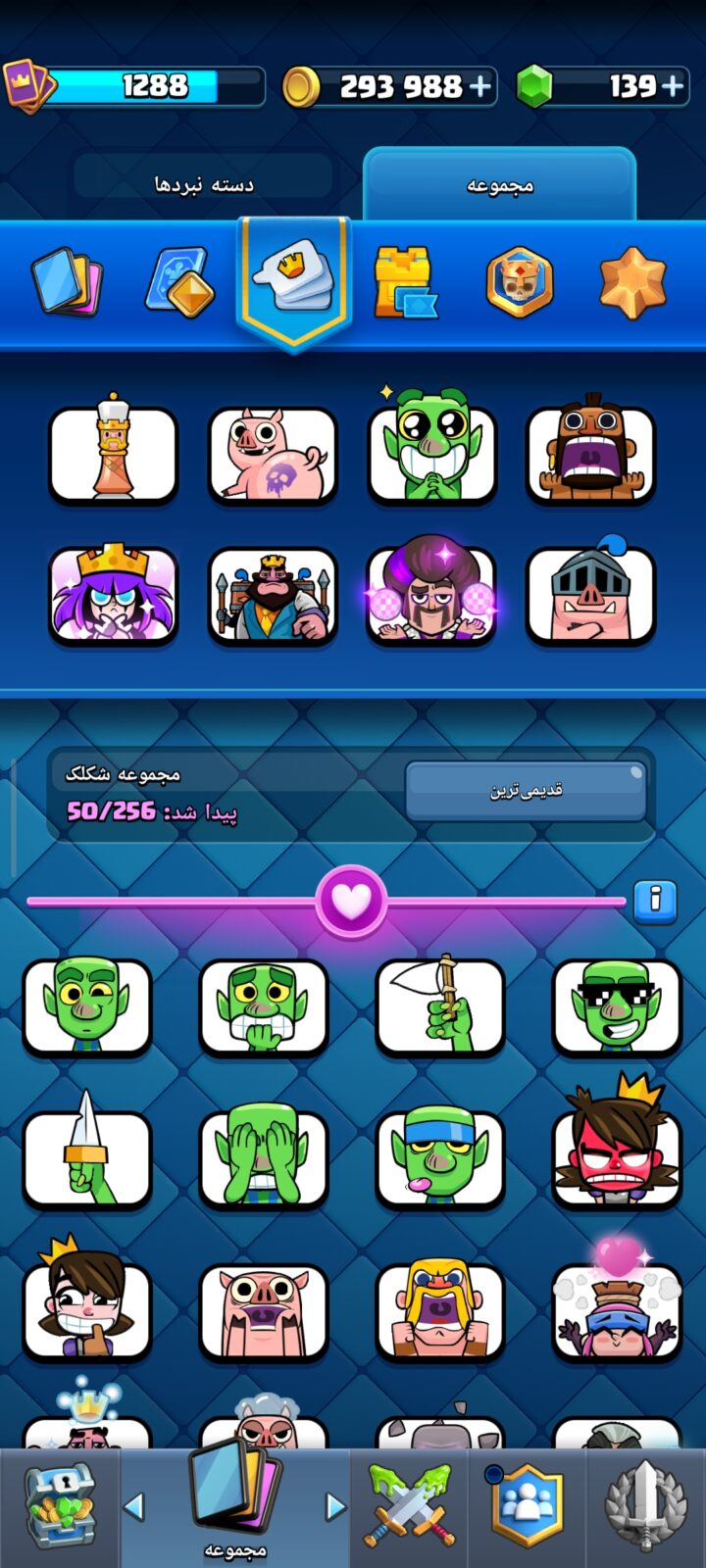The image size is (706, 1568).
Task: Change sort order with the قدیمی‌ترین button
Action: [x=527, y=790]
